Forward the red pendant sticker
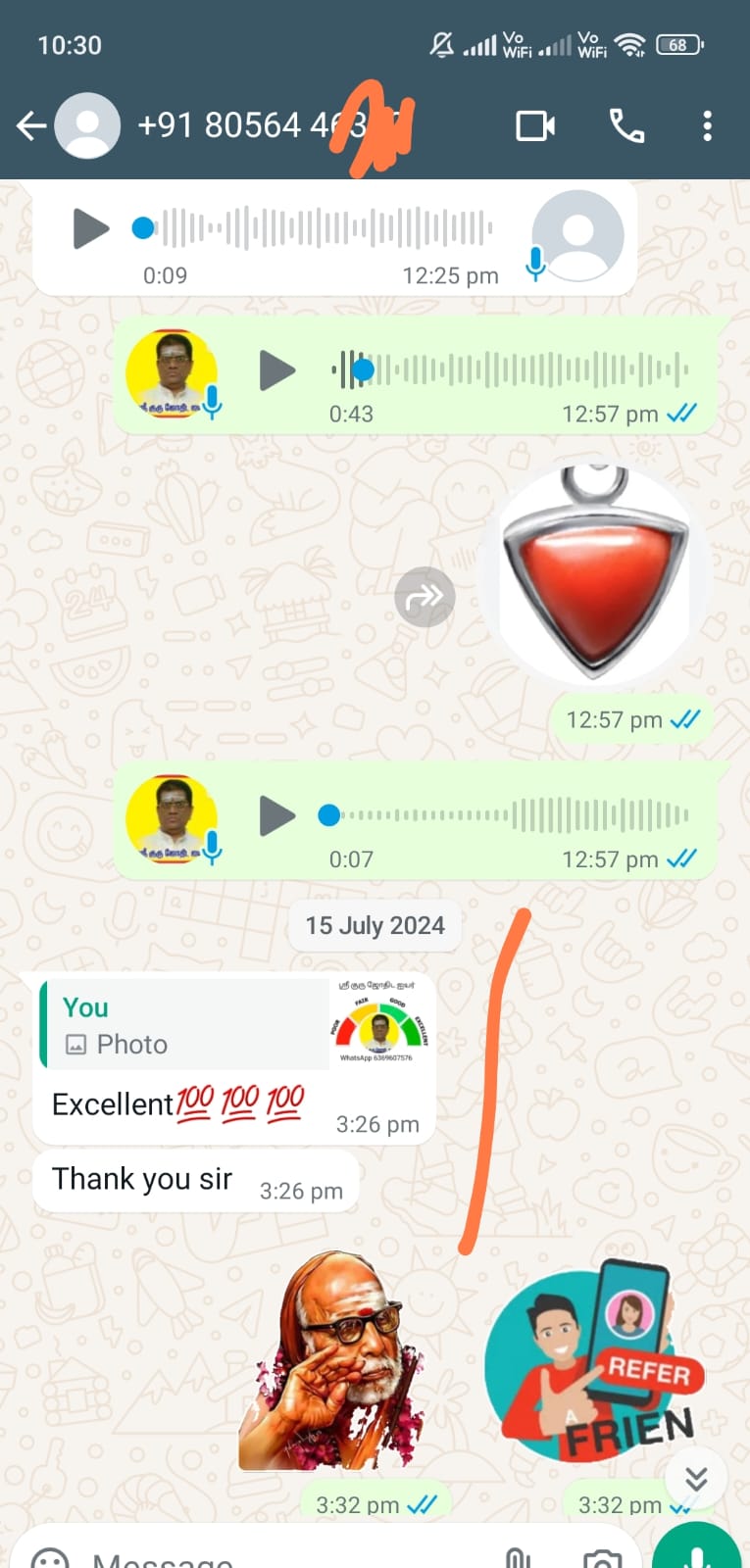Screen dimensions: 750x1568 425,596
